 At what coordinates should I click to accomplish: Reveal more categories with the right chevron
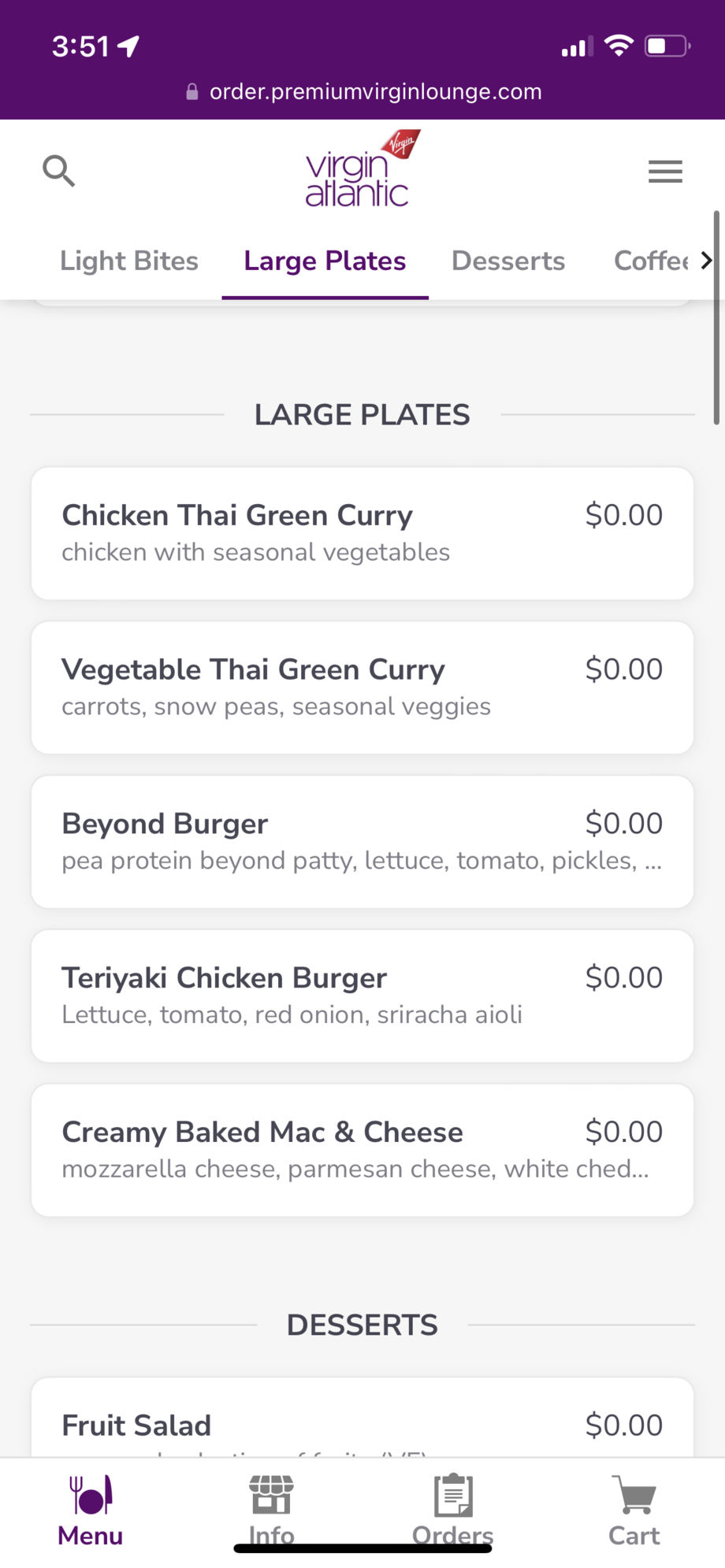click(706, 261)
